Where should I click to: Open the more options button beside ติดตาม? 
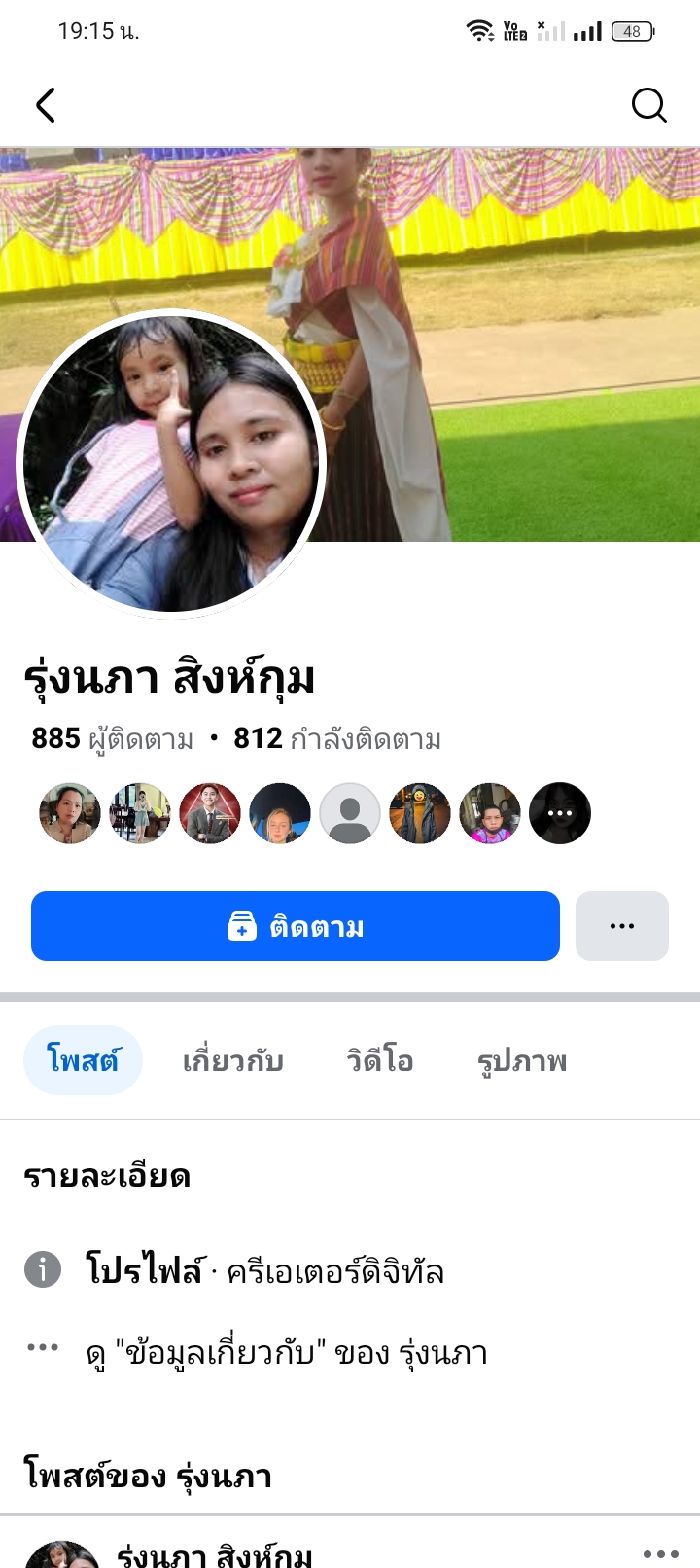tap(622, 926)
